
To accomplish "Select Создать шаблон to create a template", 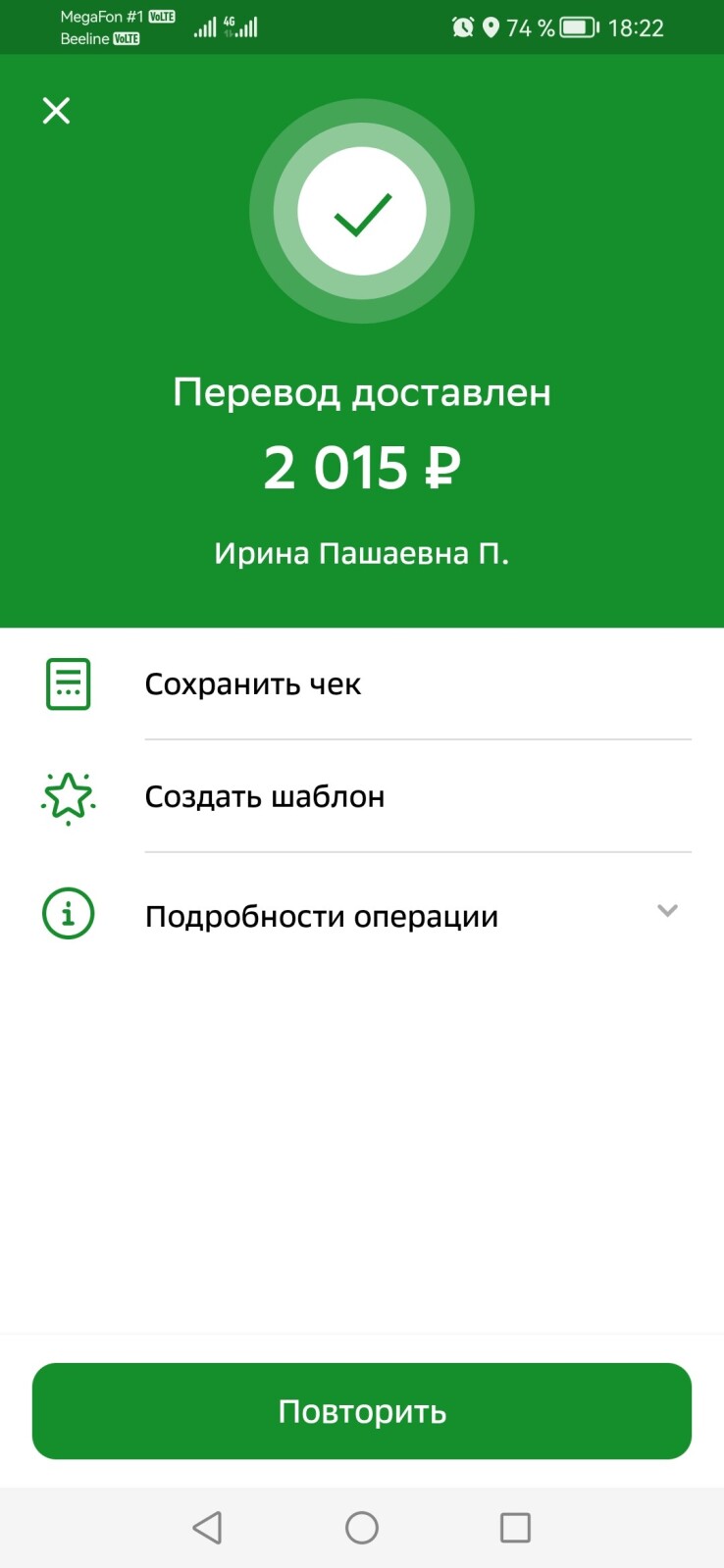I will [265, 796].
